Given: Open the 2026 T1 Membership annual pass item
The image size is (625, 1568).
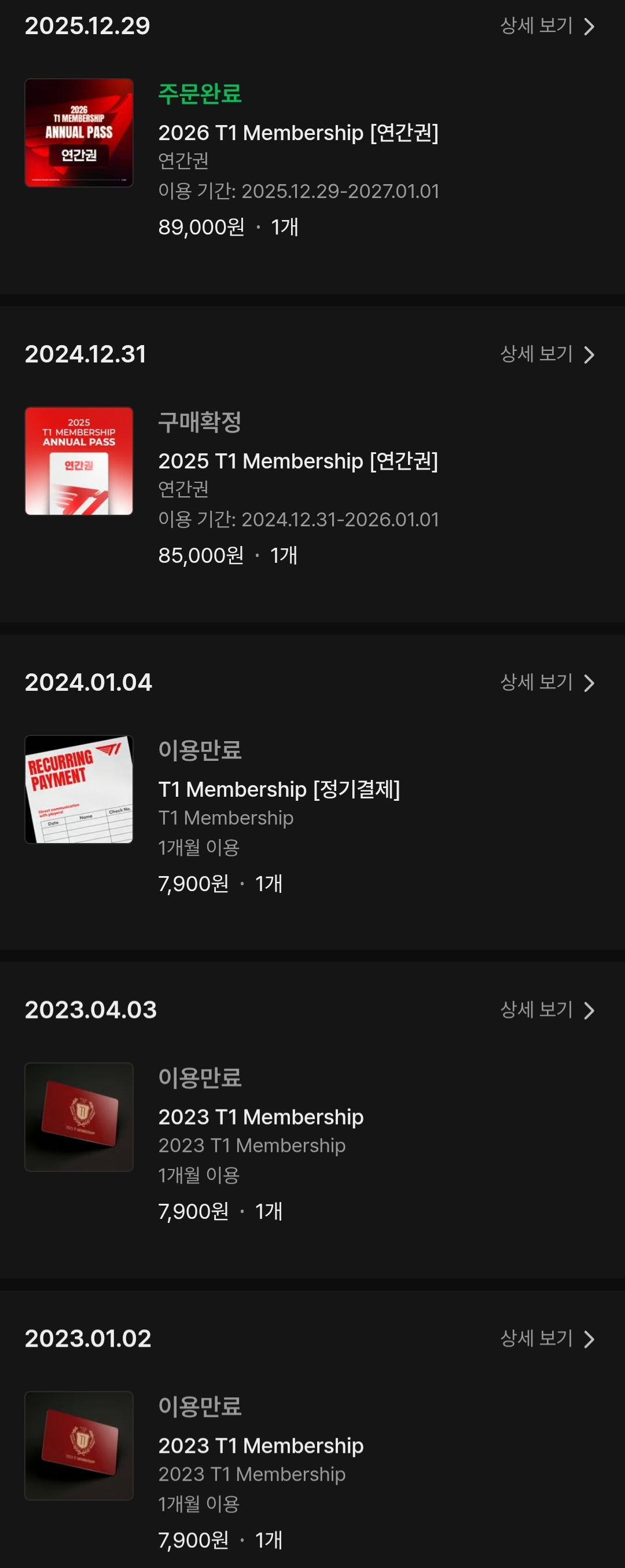Looking at the screenshot, I should pos(297,133).
